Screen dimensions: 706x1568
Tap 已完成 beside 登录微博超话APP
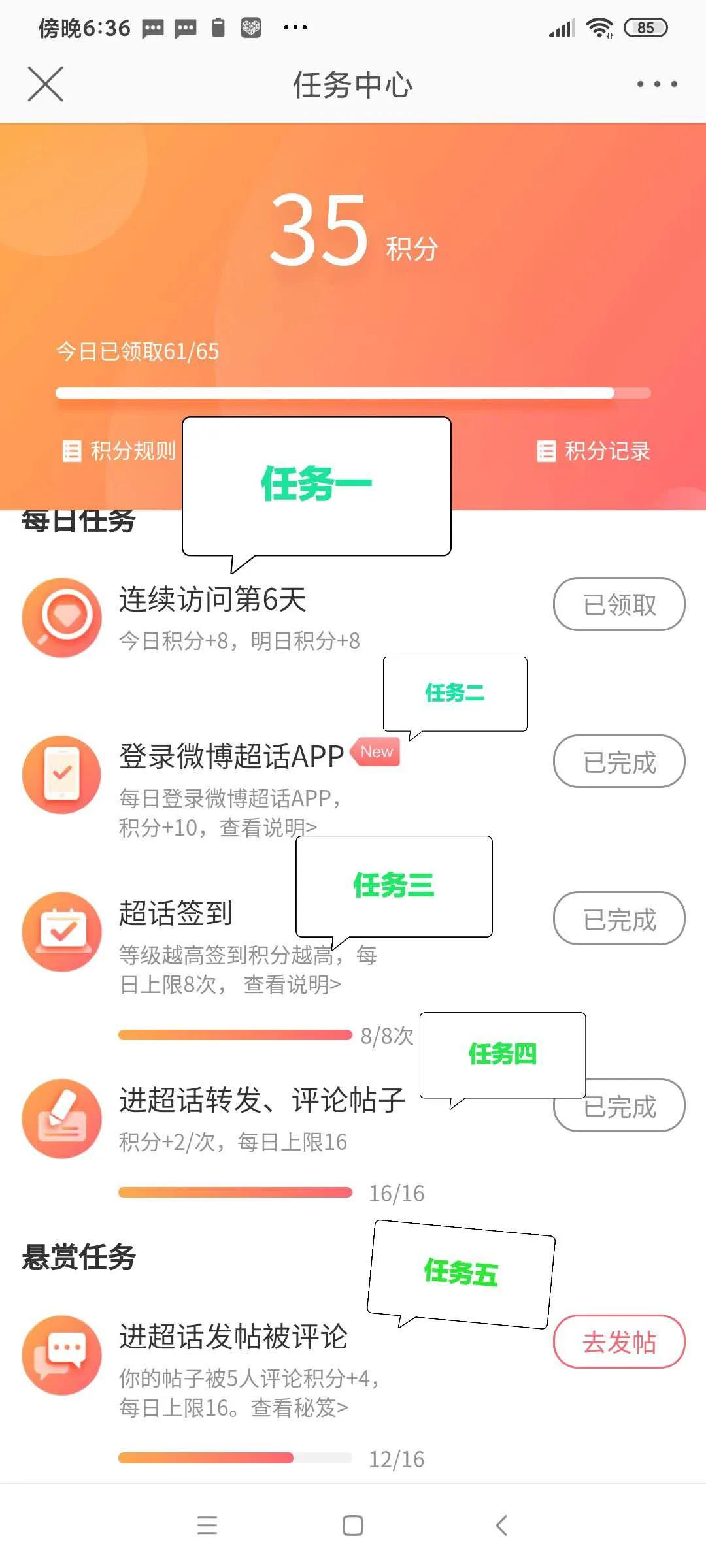point(618,761)
